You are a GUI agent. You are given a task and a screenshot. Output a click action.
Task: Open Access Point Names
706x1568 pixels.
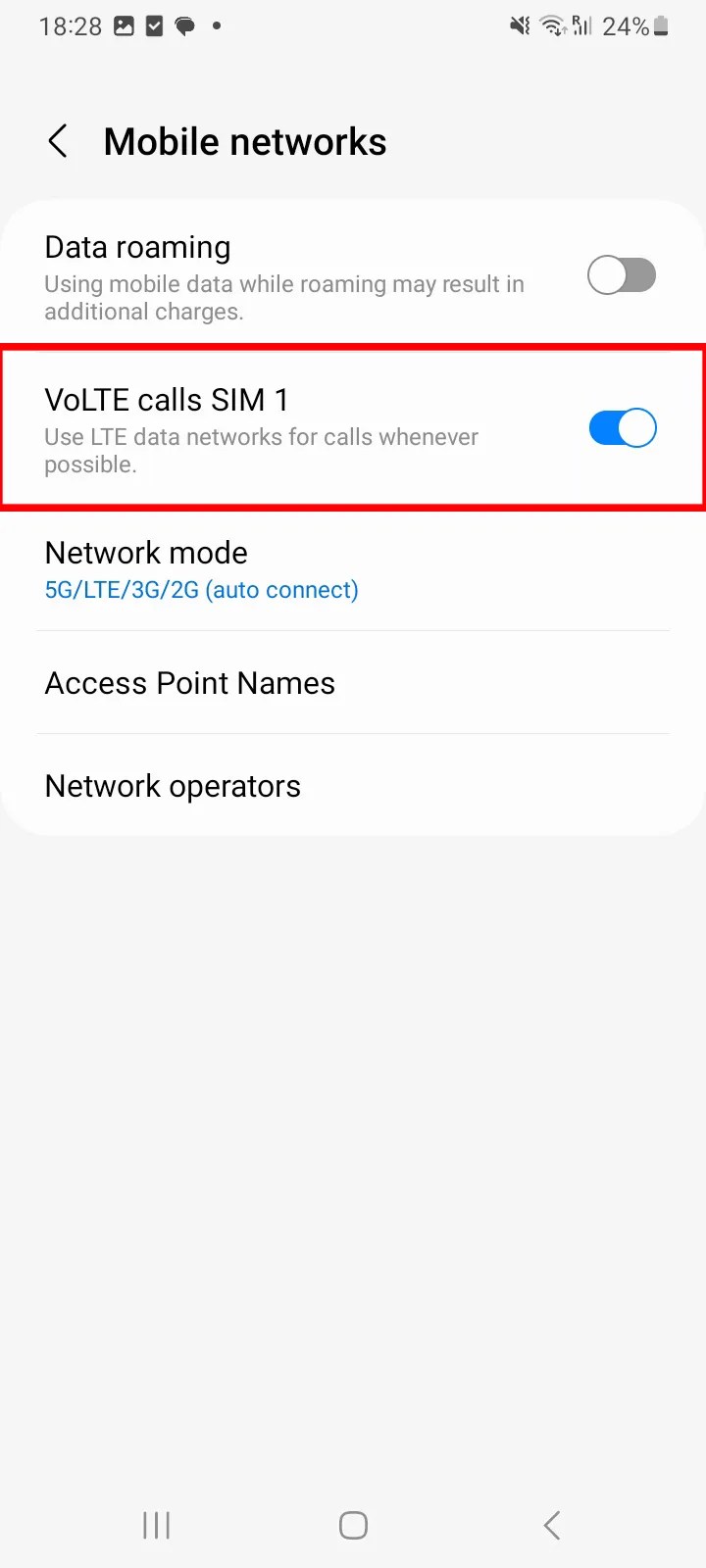[353, 683]
